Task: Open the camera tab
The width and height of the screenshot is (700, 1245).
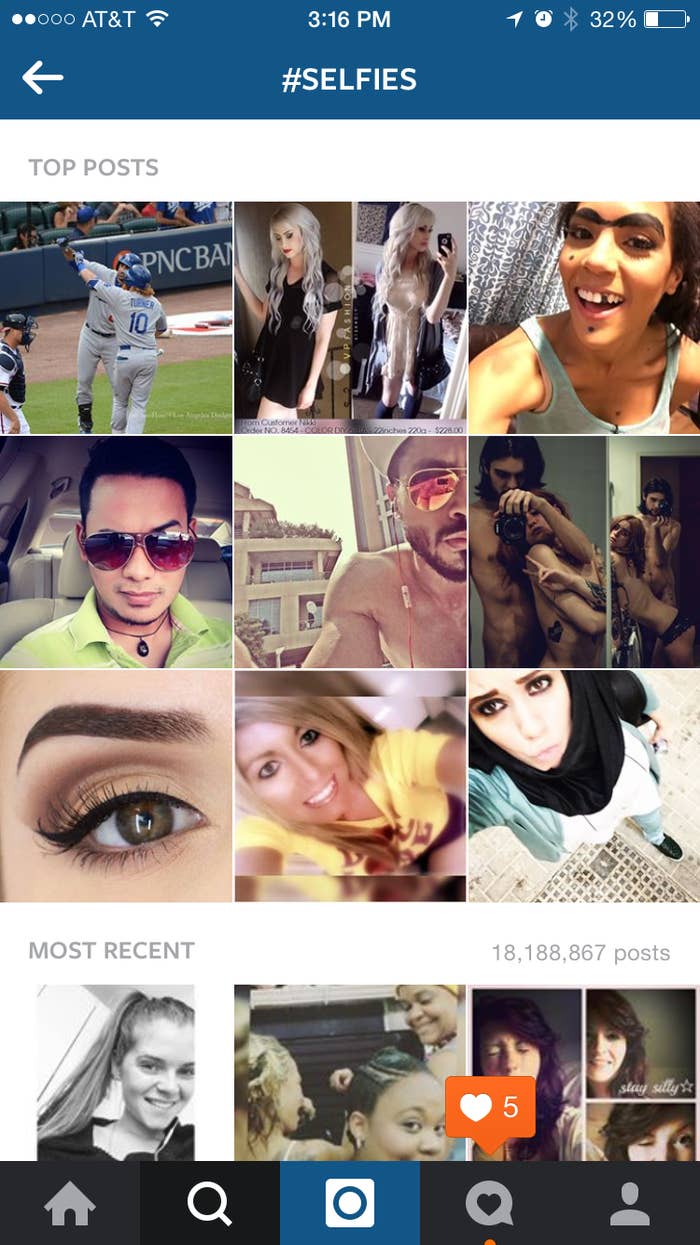Action: 350,1203
